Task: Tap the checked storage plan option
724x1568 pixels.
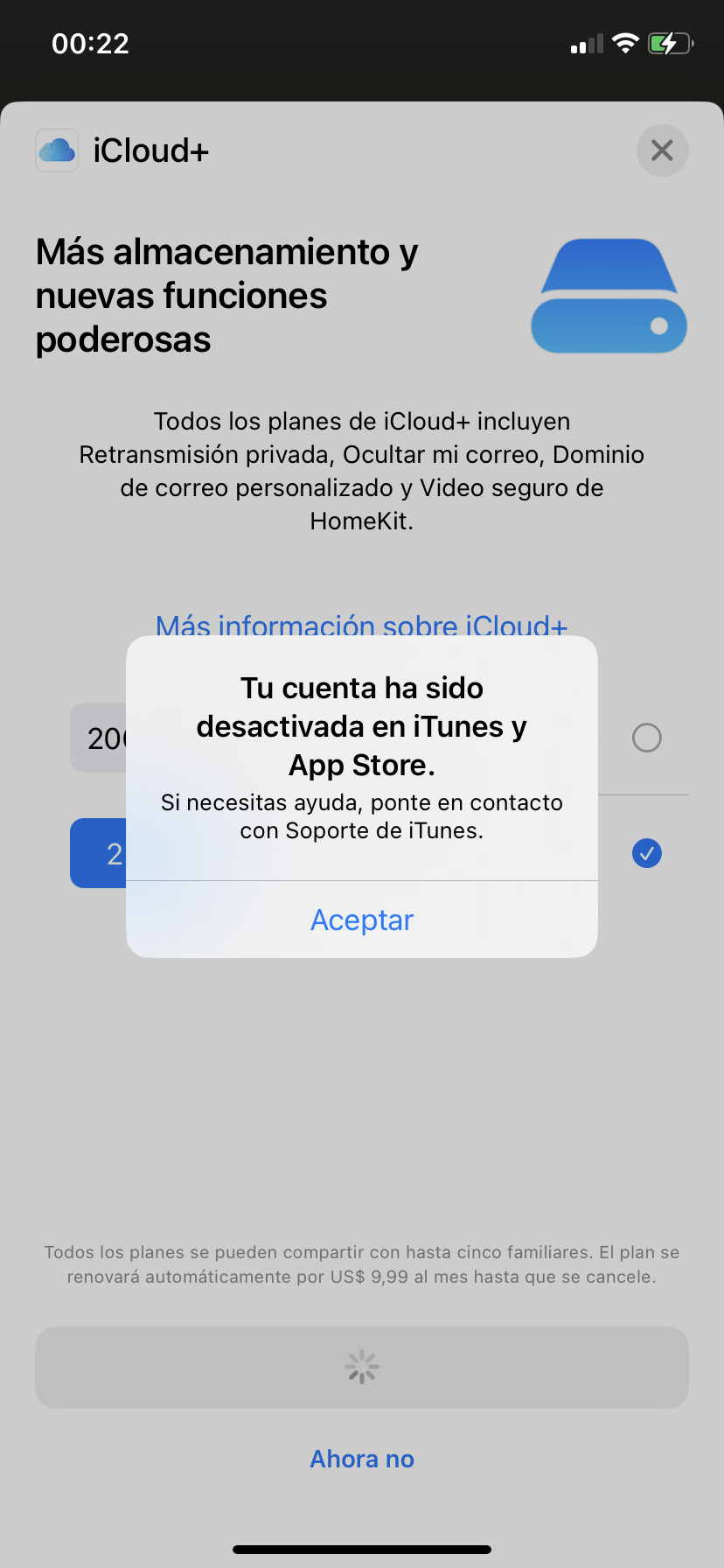Action: tap(646, 853)
